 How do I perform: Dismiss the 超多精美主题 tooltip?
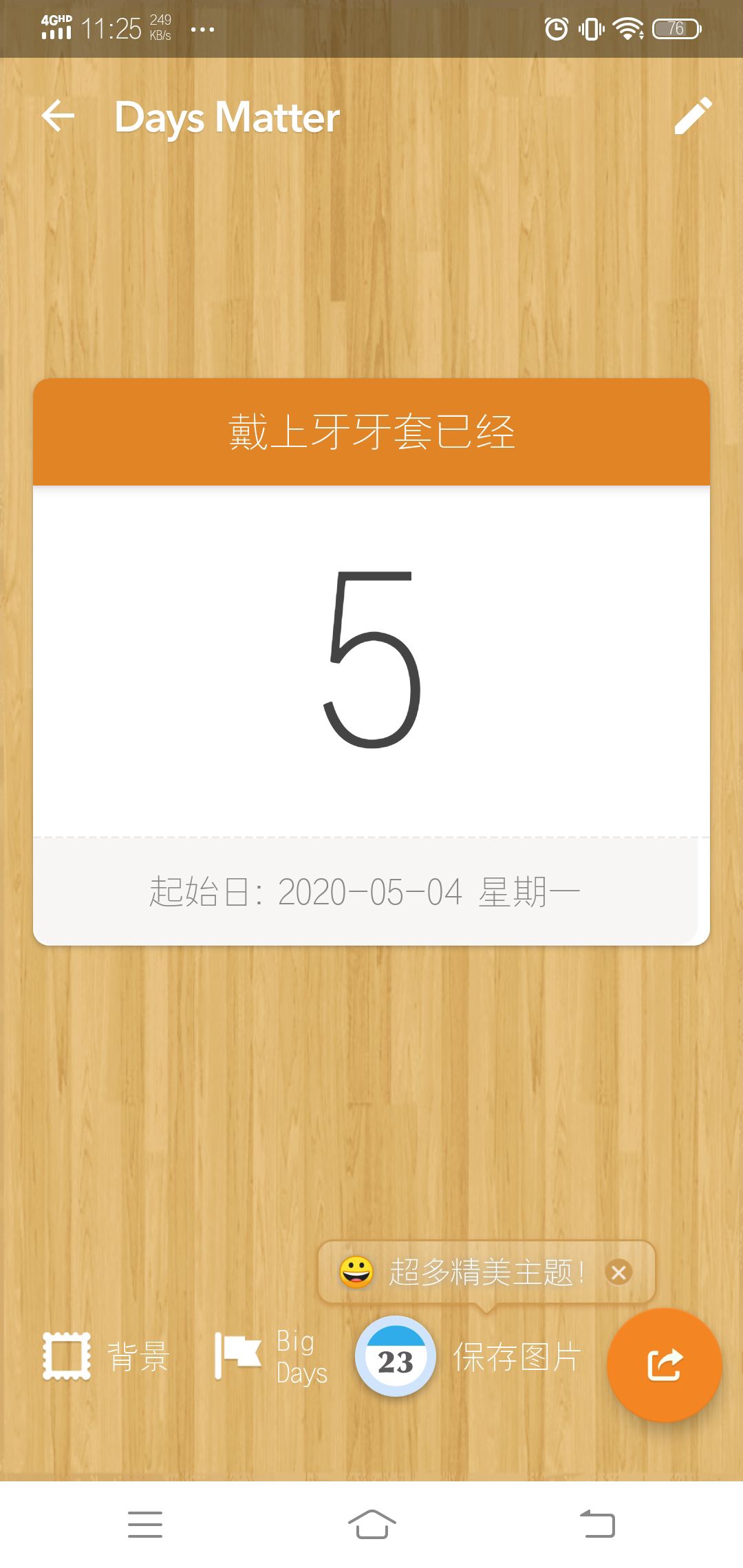618,1272
